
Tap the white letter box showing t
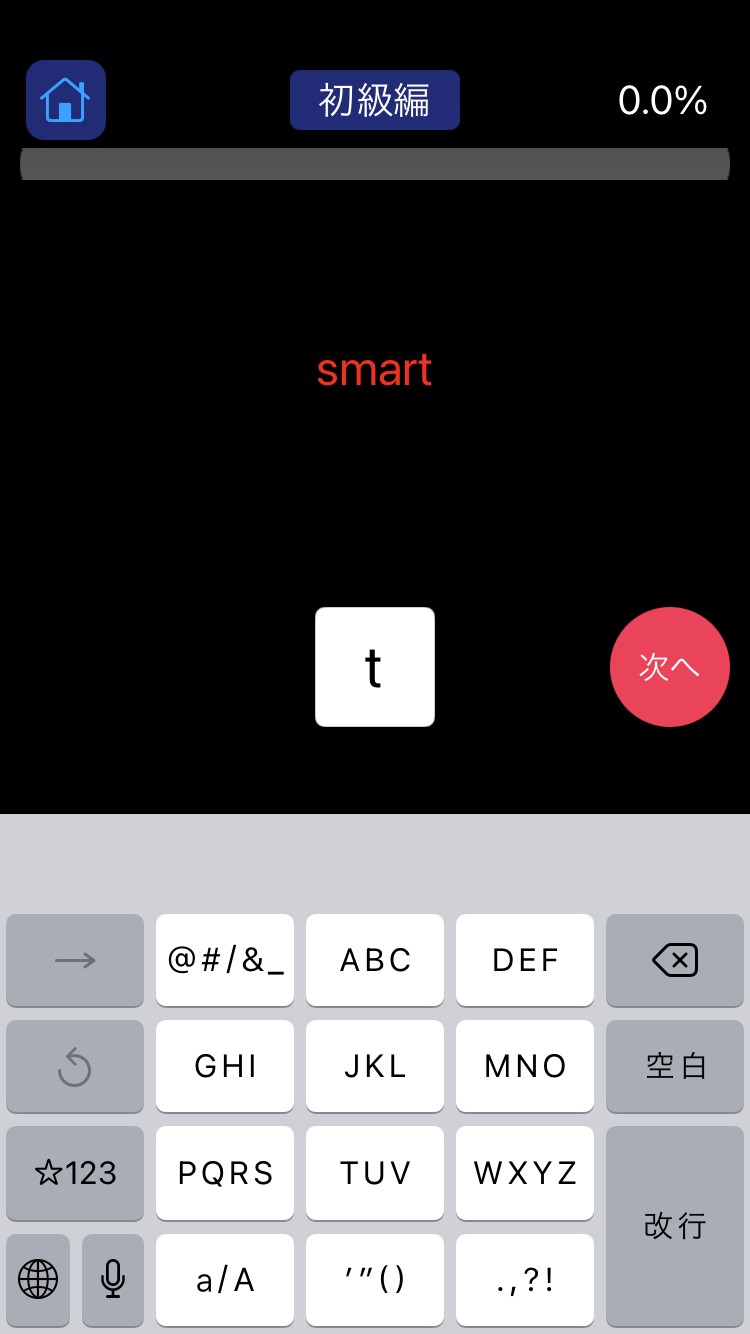375,667
